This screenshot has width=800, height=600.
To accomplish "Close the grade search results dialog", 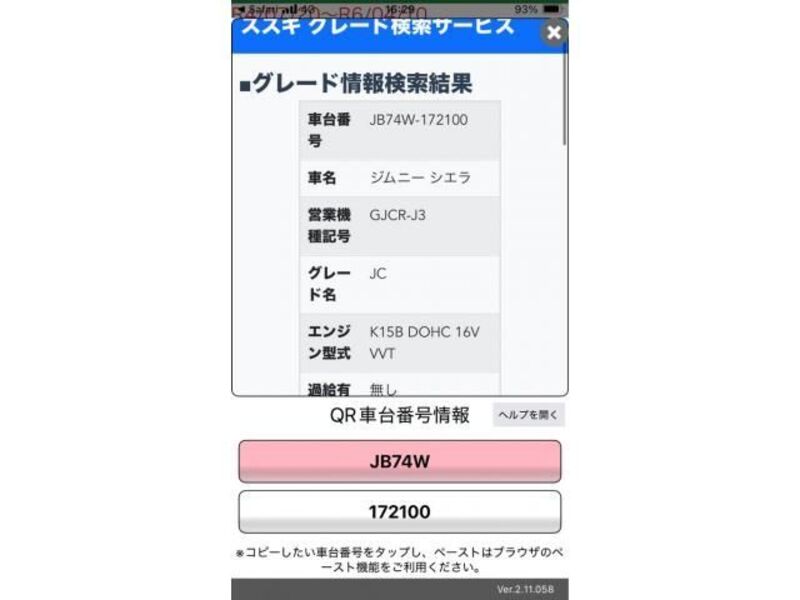I will [x=553, y=33].
